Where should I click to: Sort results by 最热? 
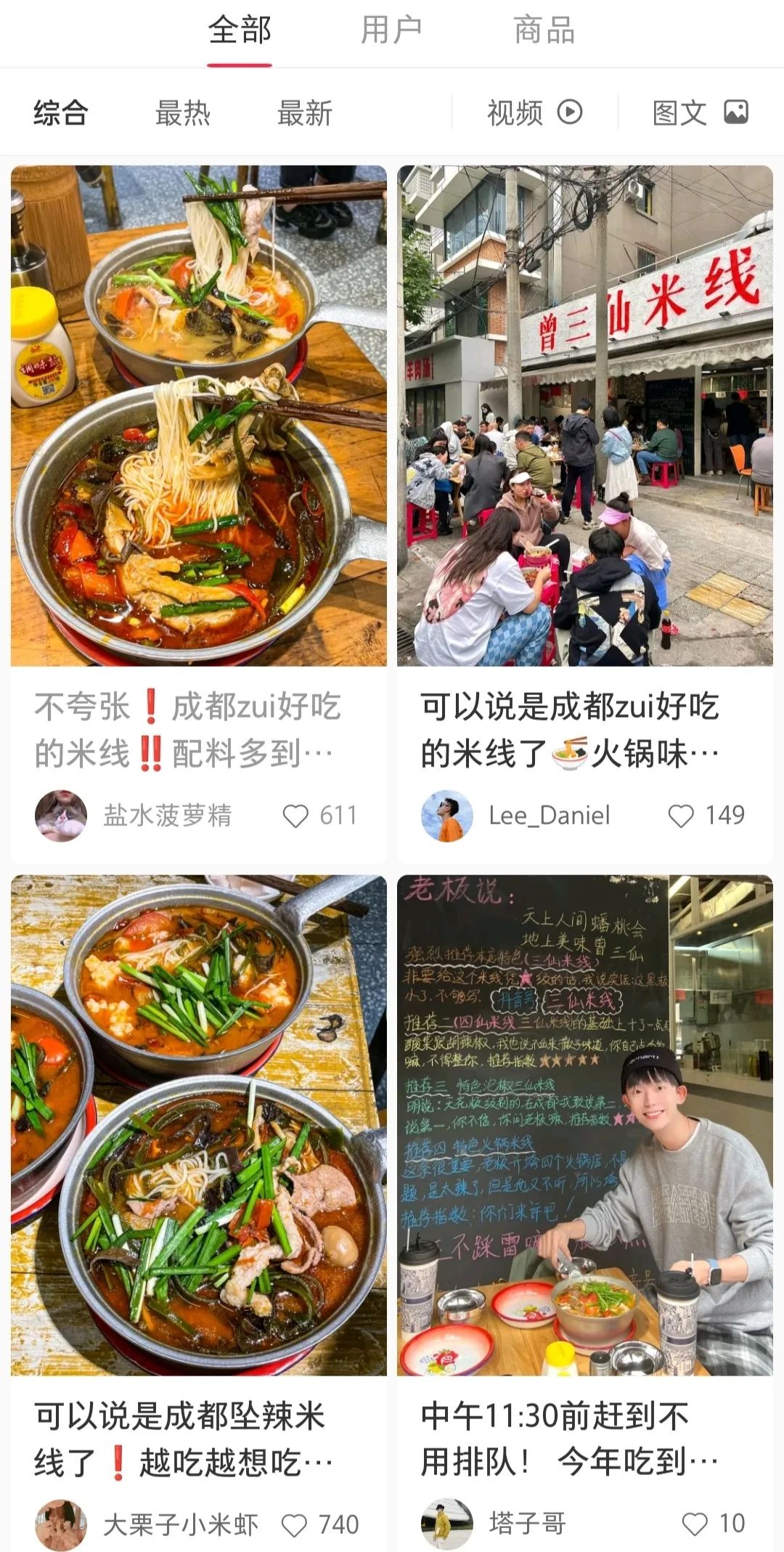point(183,113)
